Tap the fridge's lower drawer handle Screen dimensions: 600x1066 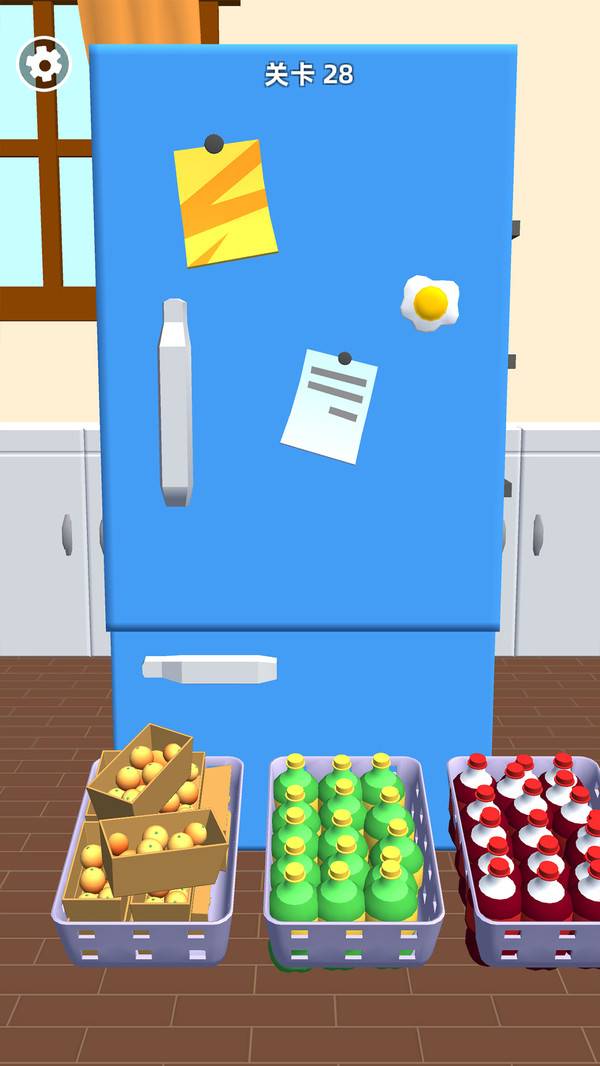tap(209, 669)
